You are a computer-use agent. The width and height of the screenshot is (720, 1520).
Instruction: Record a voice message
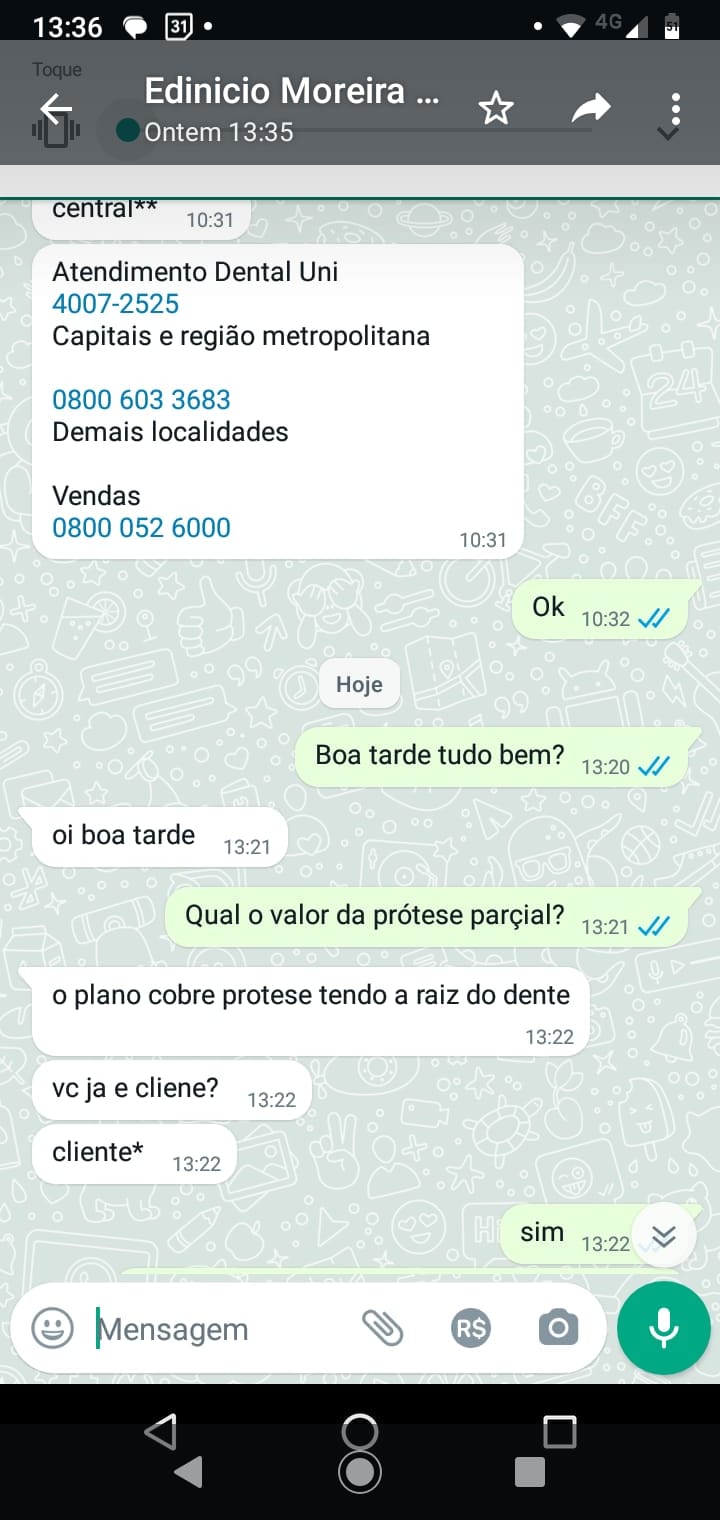pos(664,1329)
